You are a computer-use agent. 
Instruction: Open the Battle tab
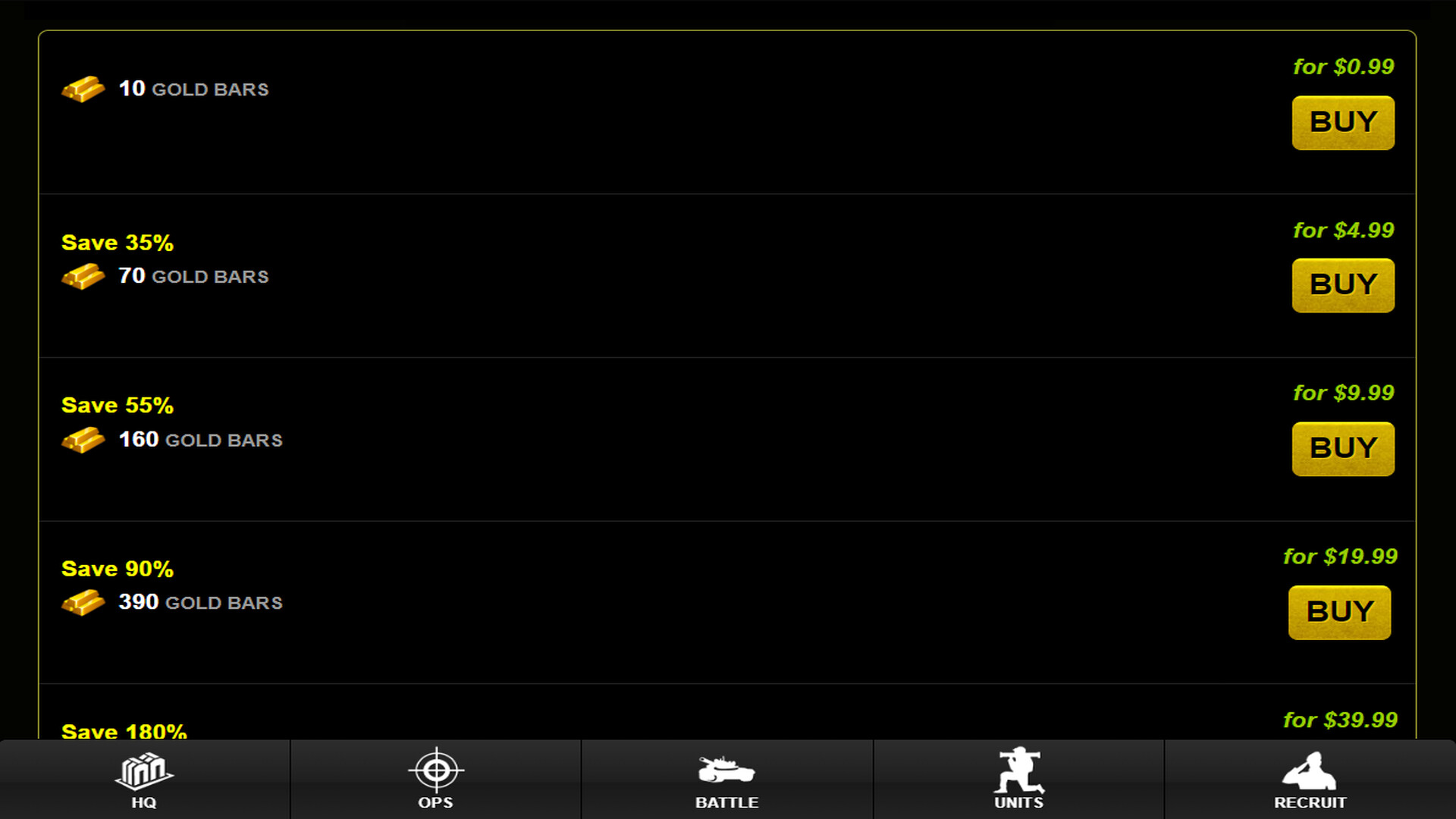(x=726, y=780)
